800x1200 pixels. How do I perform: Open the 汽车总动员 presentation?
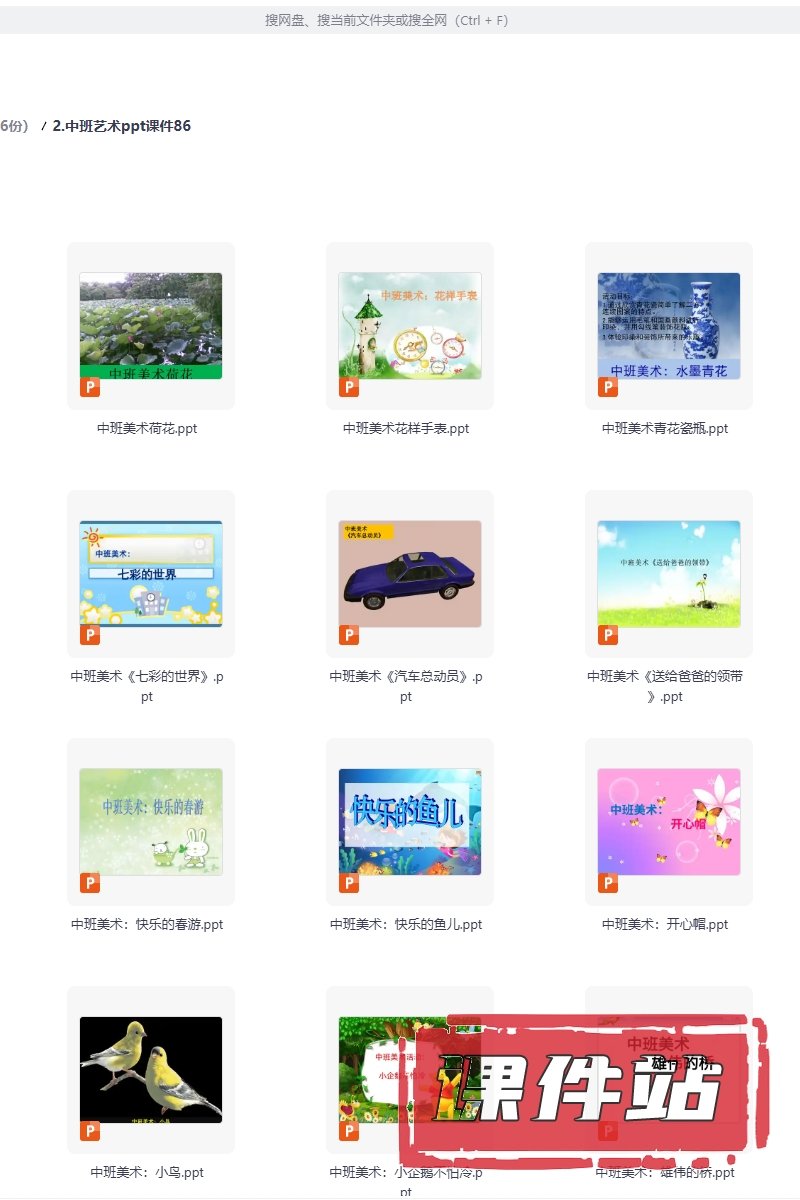(410, 574)
